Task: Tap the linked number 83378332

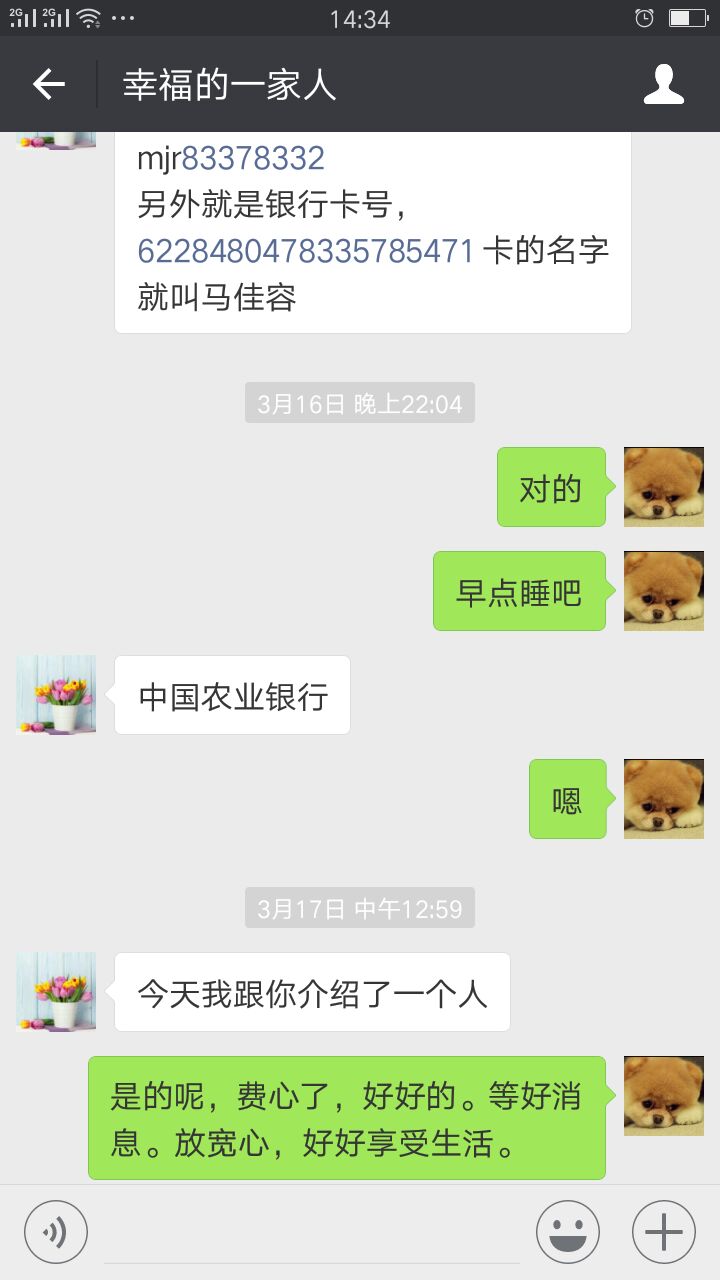Action: [253, 158]
